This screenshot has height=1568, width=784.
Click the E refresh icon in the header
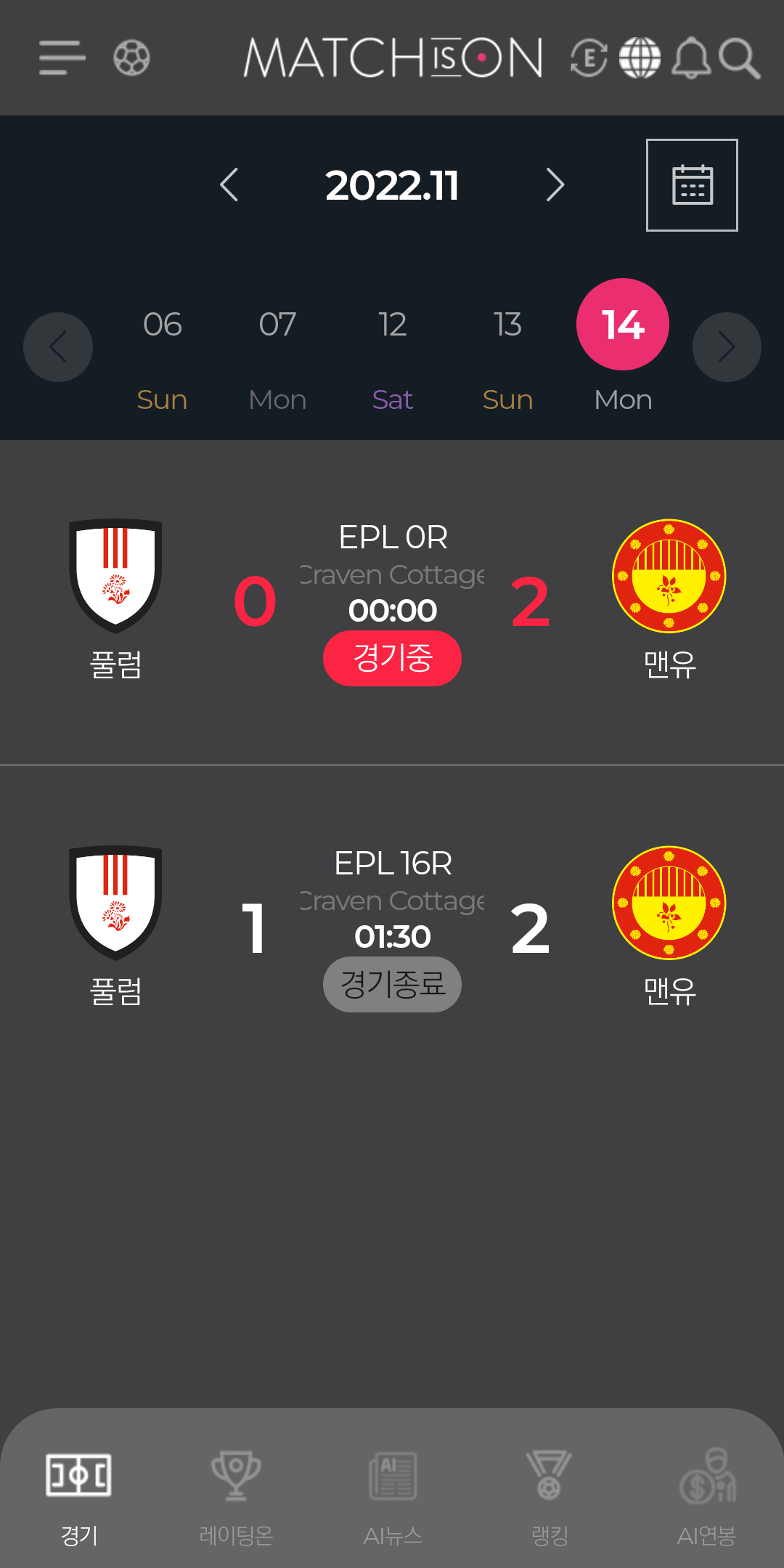tap(589, 58)
